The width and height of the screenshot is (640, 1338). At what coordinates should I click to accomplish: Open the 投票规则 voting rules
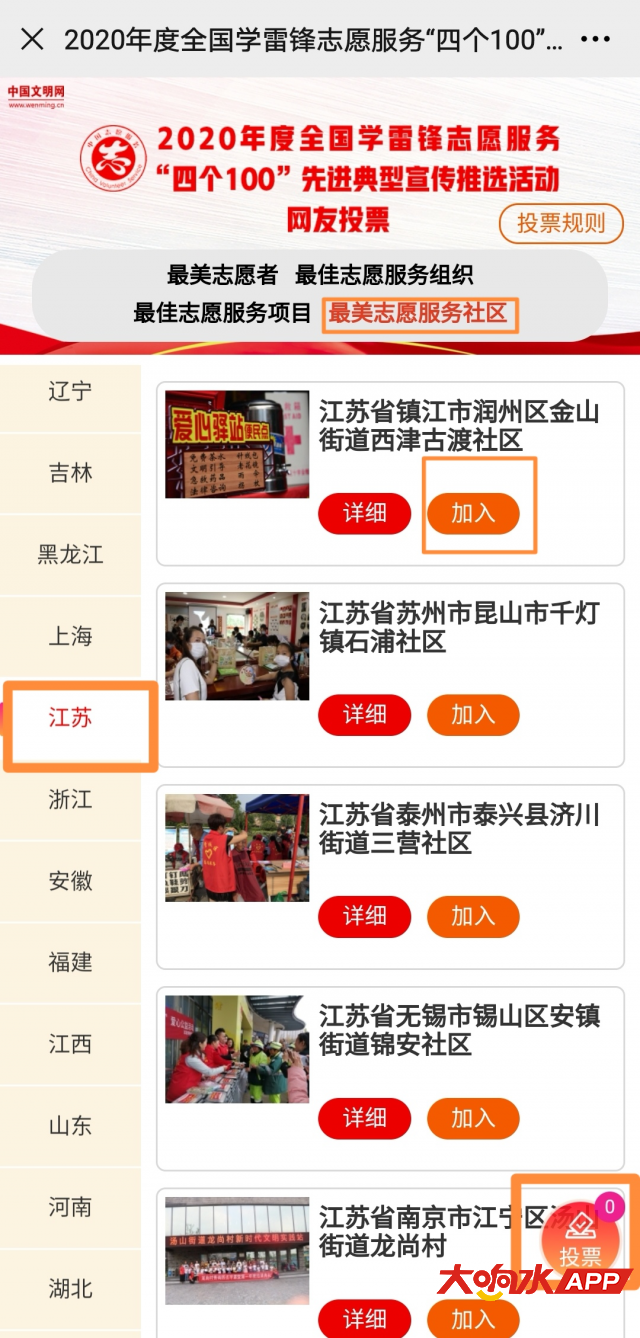[x=561, y=222]
